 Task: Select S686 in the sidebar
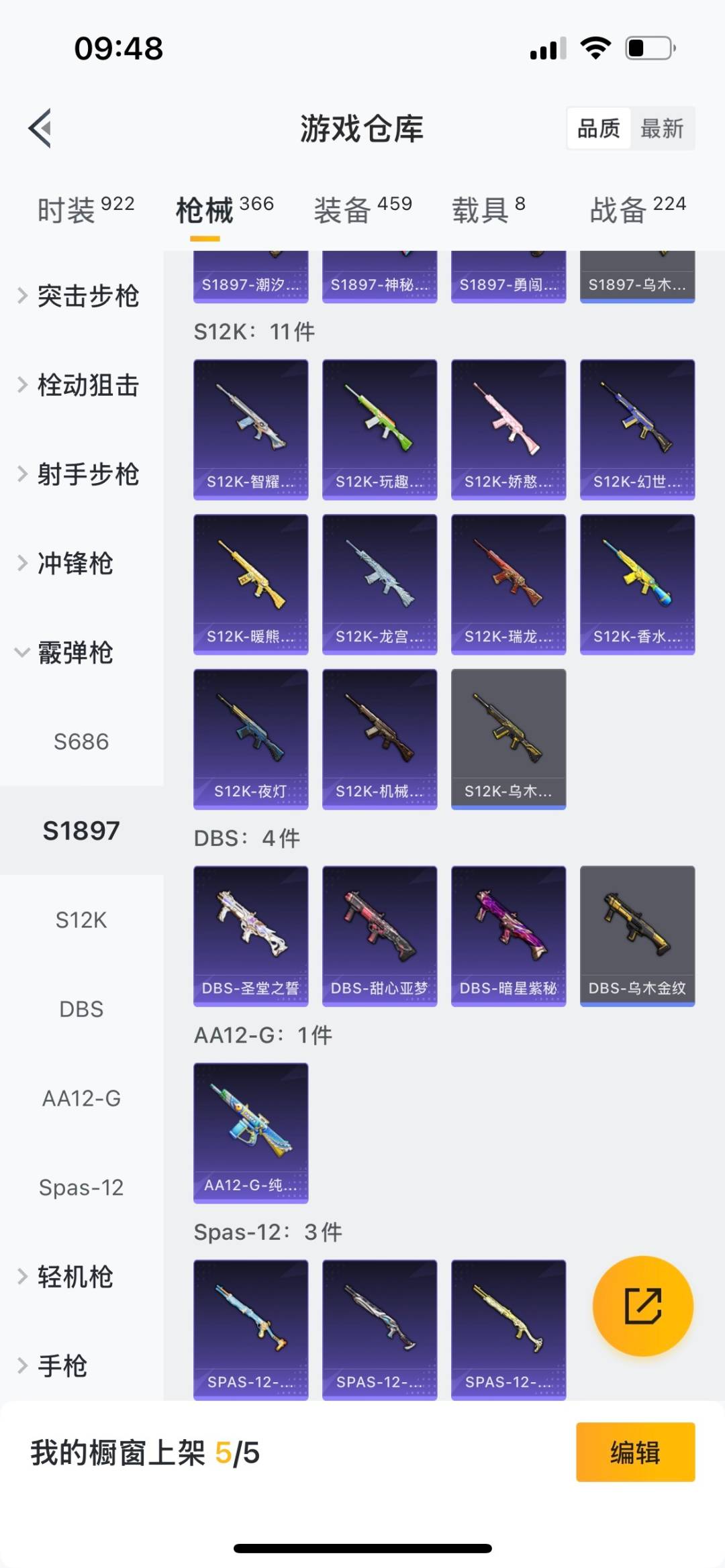(x=81, y=742)
